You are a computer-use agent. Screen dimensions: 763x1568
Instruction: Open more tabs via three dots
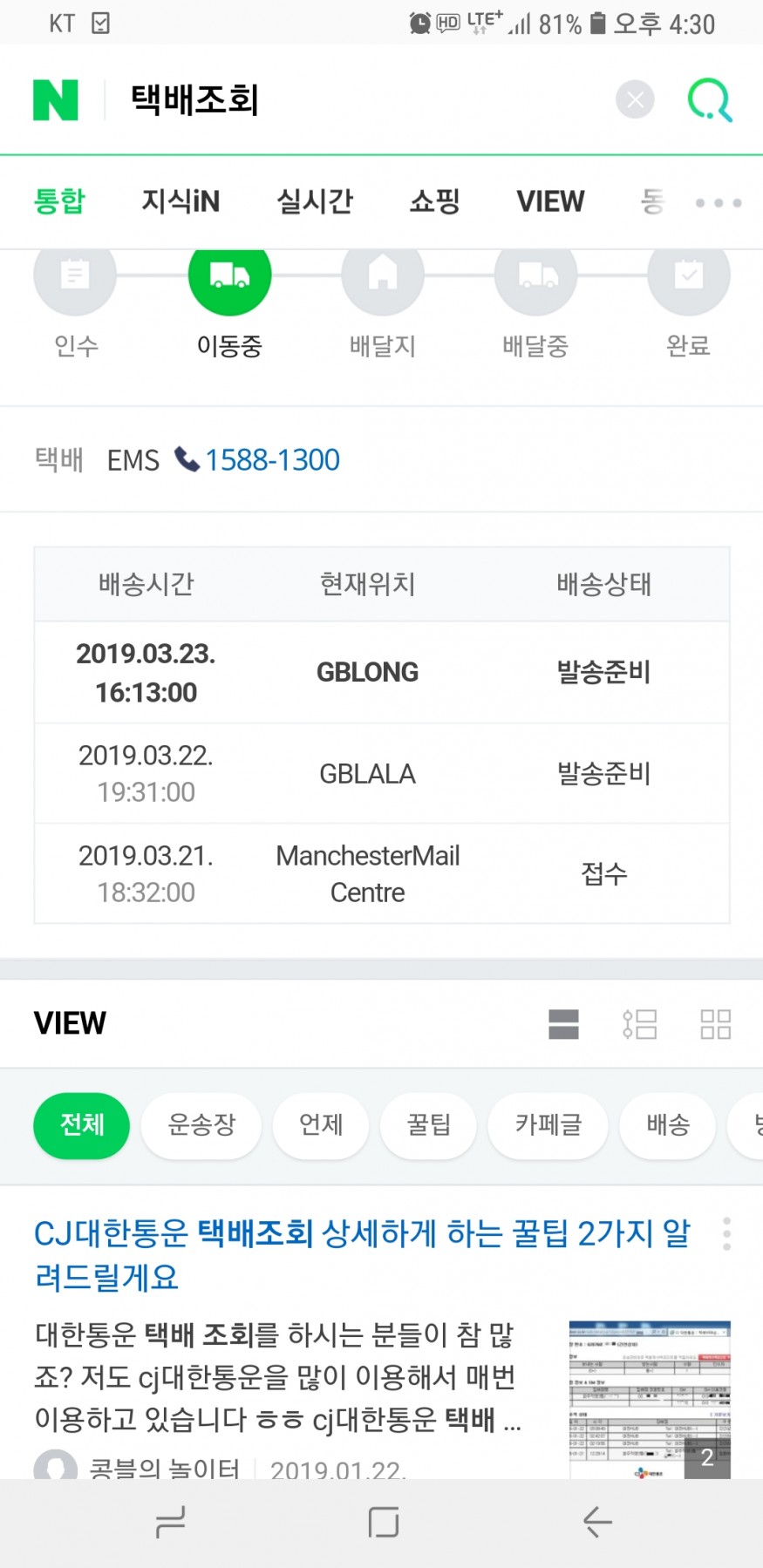click(x=719, y=203)
